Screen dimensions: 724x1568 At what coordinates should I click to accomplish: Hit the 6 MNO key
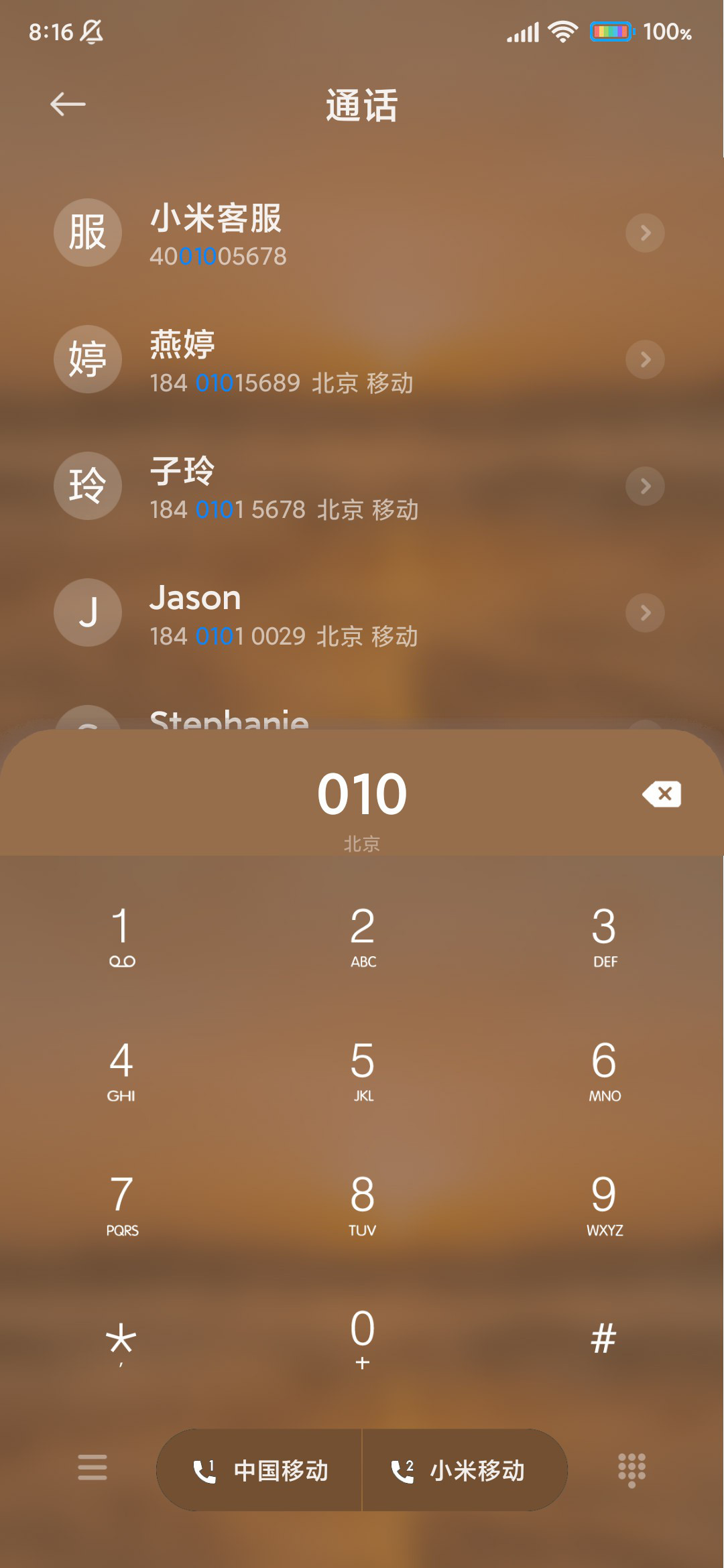604,1070
